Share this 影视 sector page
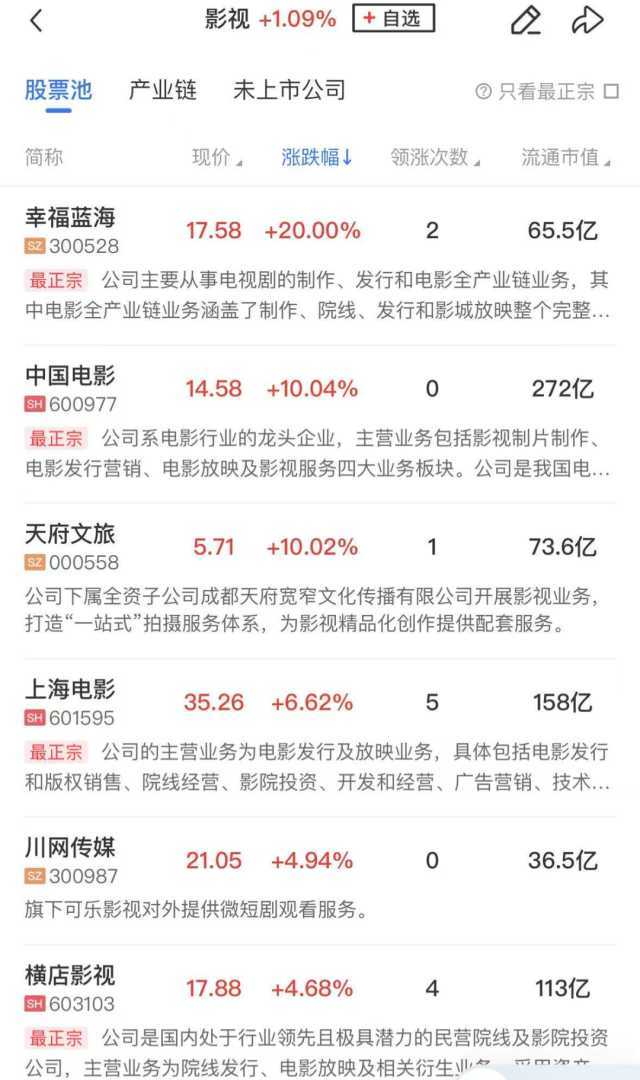 [588, 20]
